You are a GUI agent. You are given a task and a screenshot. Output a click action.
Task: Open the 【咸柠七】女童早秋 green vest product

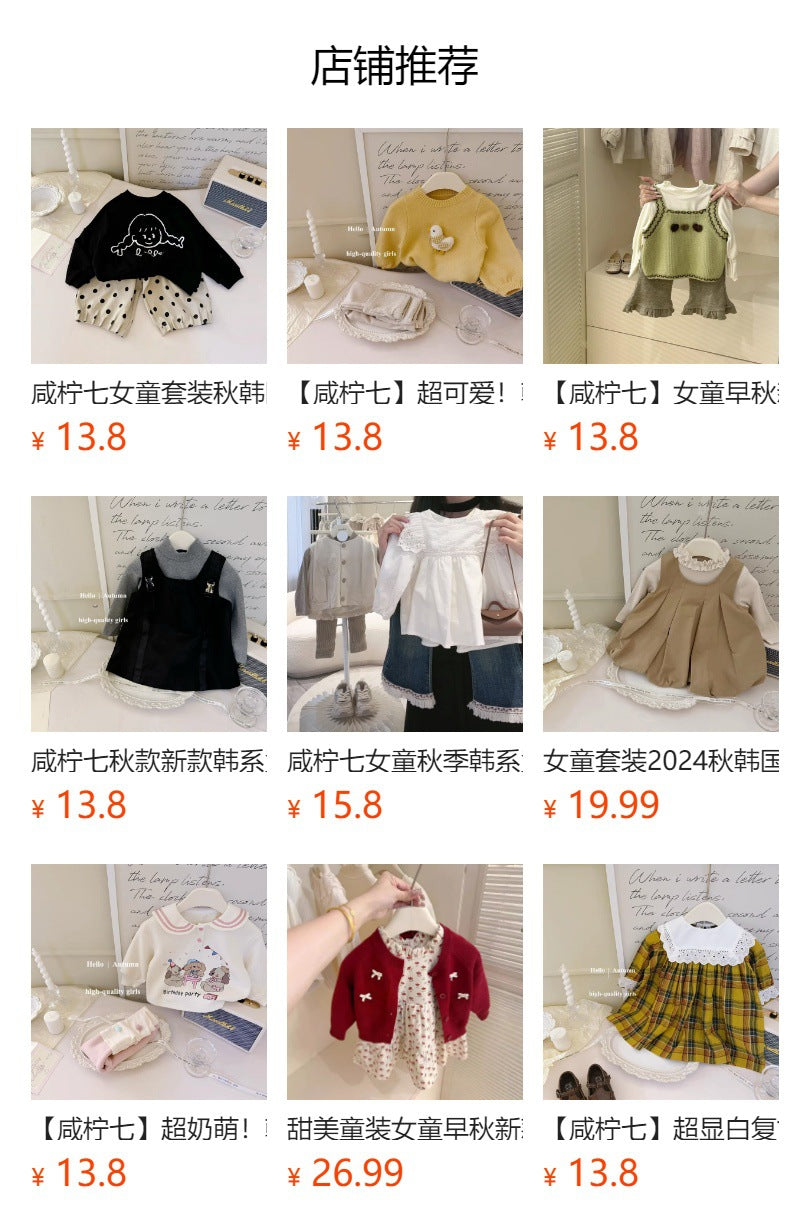point(660,246)
